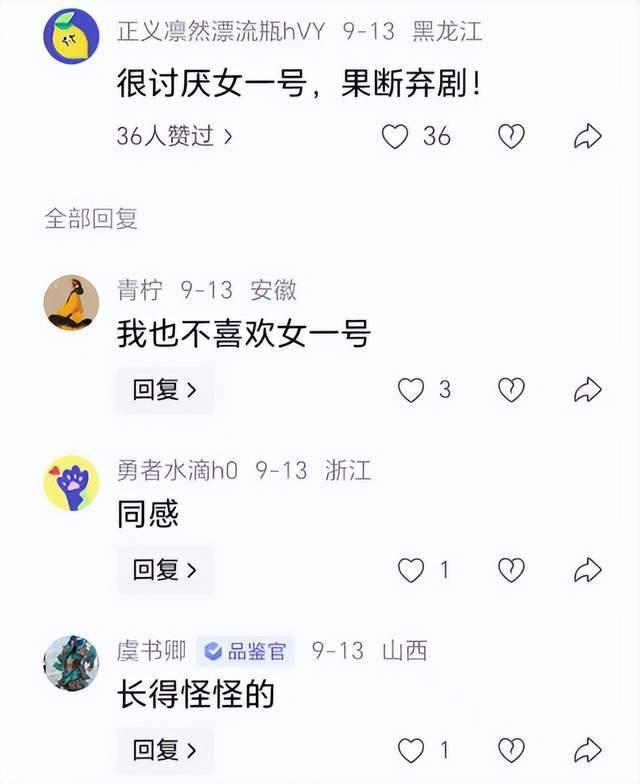The width and height of the screenshot is (640, 784).
Task: Like 勇者水滴h0's reply
Action: 411,570
